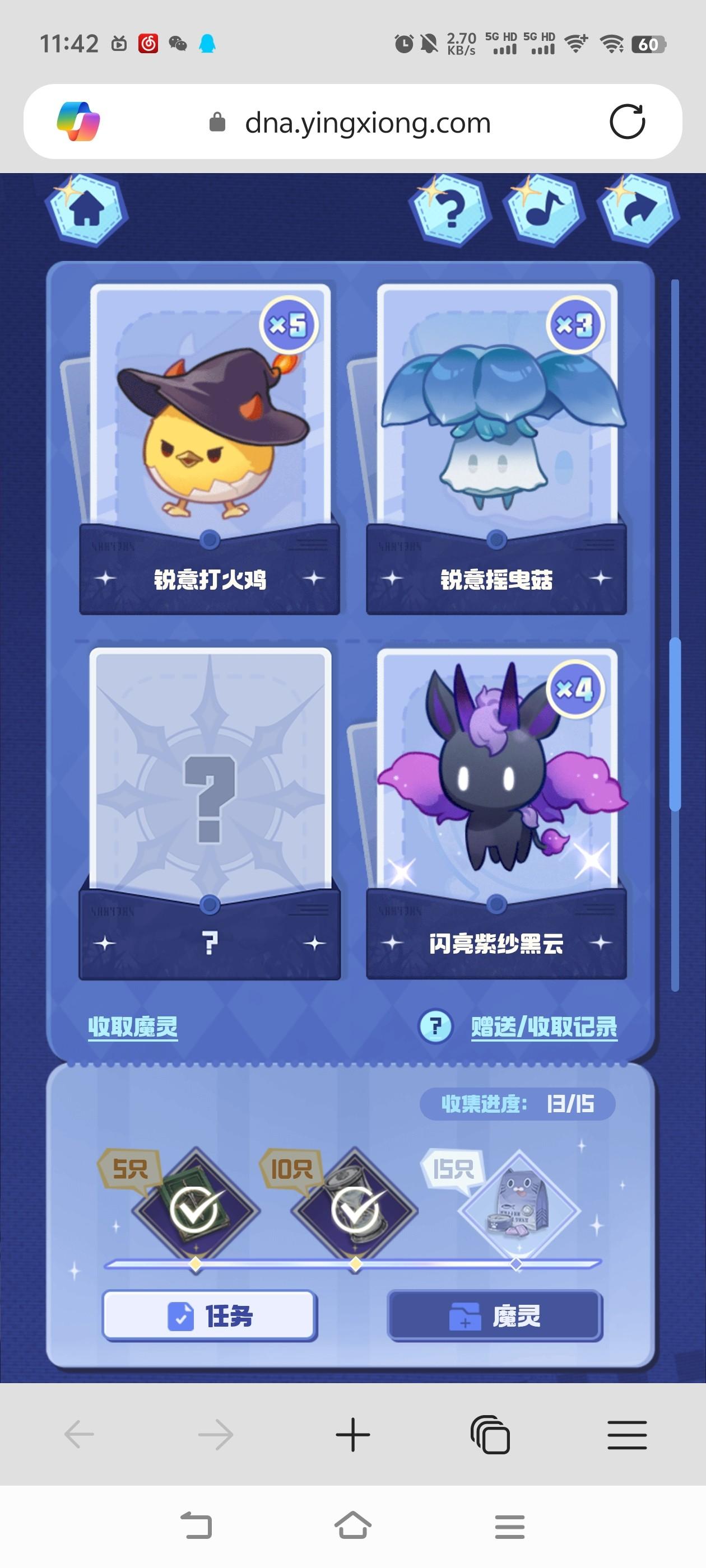Viewport: 706px width, 1568px height.
Task: Open the help question mark hexagon
Action: [450, 210]
